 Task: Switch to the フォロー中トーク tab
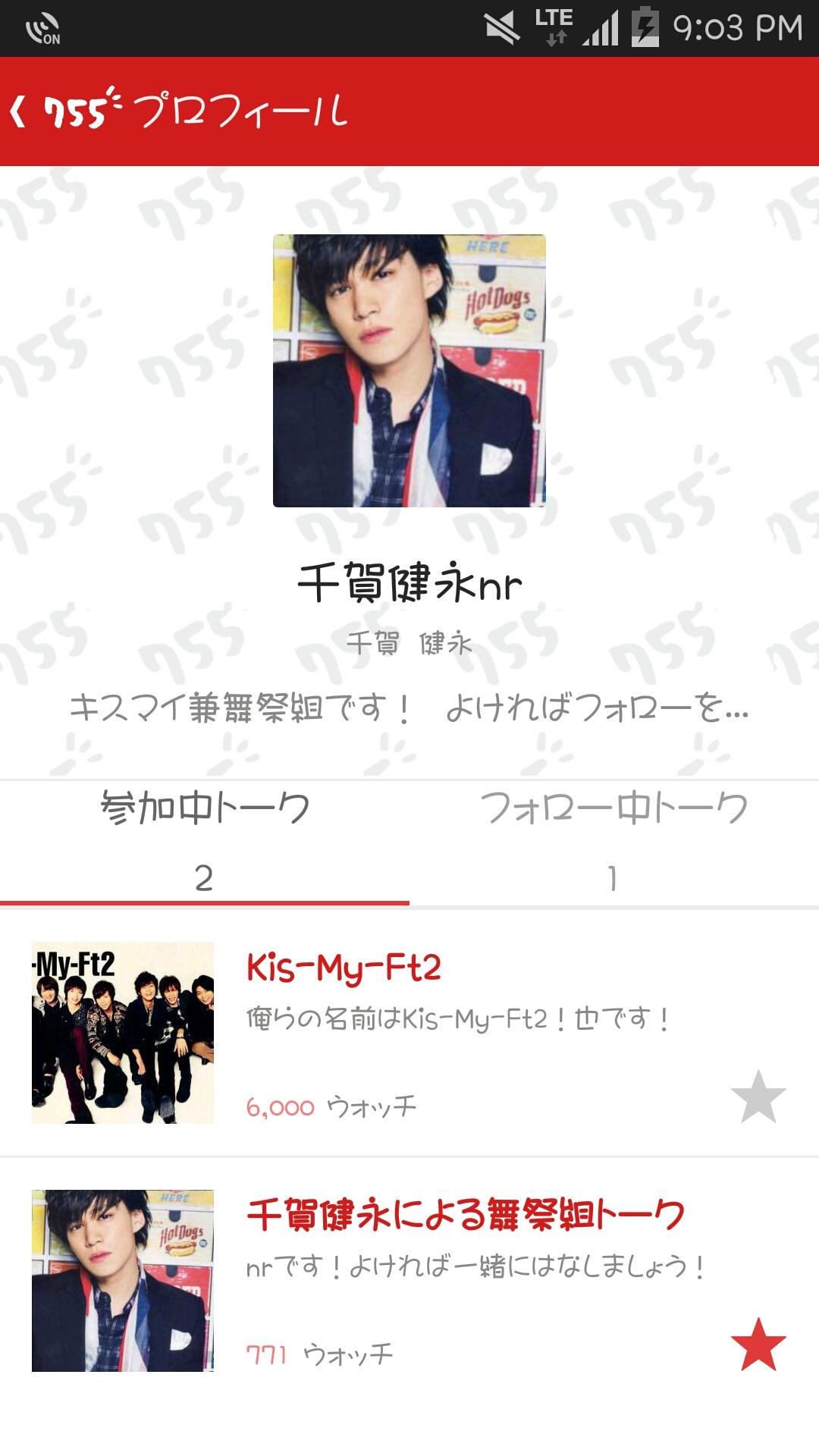614,842
